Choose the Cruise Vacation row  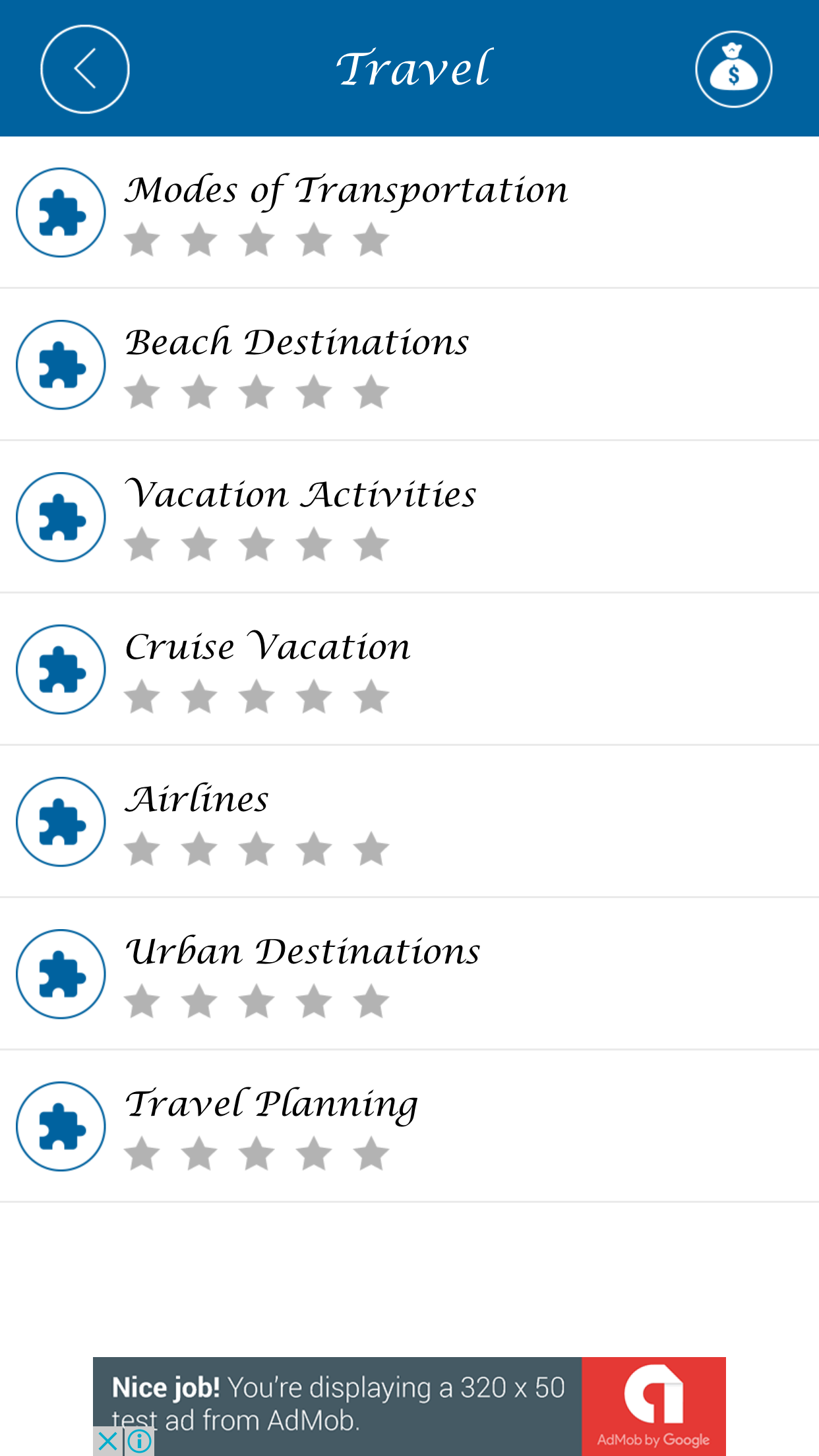click(409, 669)
